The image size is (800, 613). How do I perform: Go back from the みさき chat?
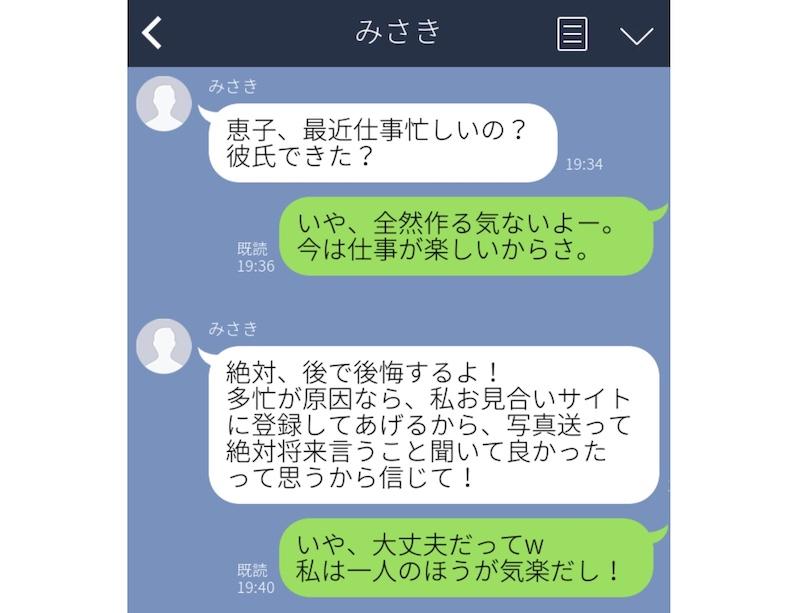(x=152, y=33)
